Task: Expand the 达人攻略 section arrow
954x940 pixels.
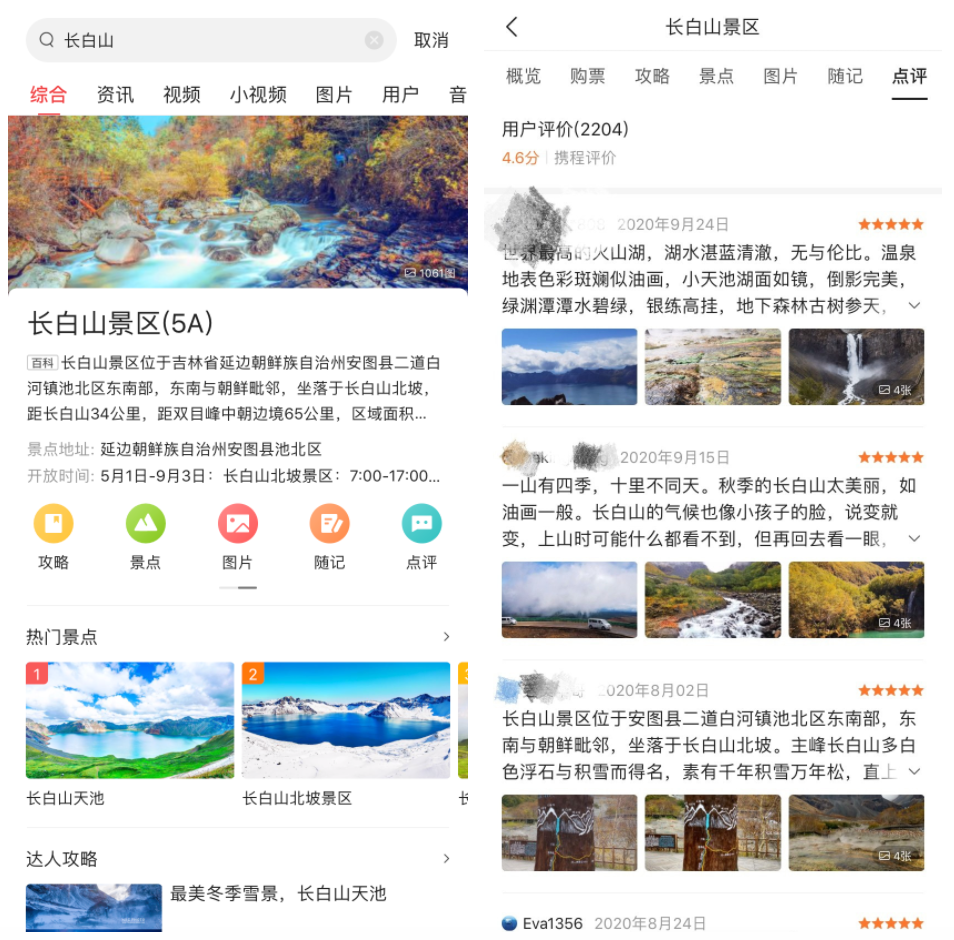Action: 446,859
